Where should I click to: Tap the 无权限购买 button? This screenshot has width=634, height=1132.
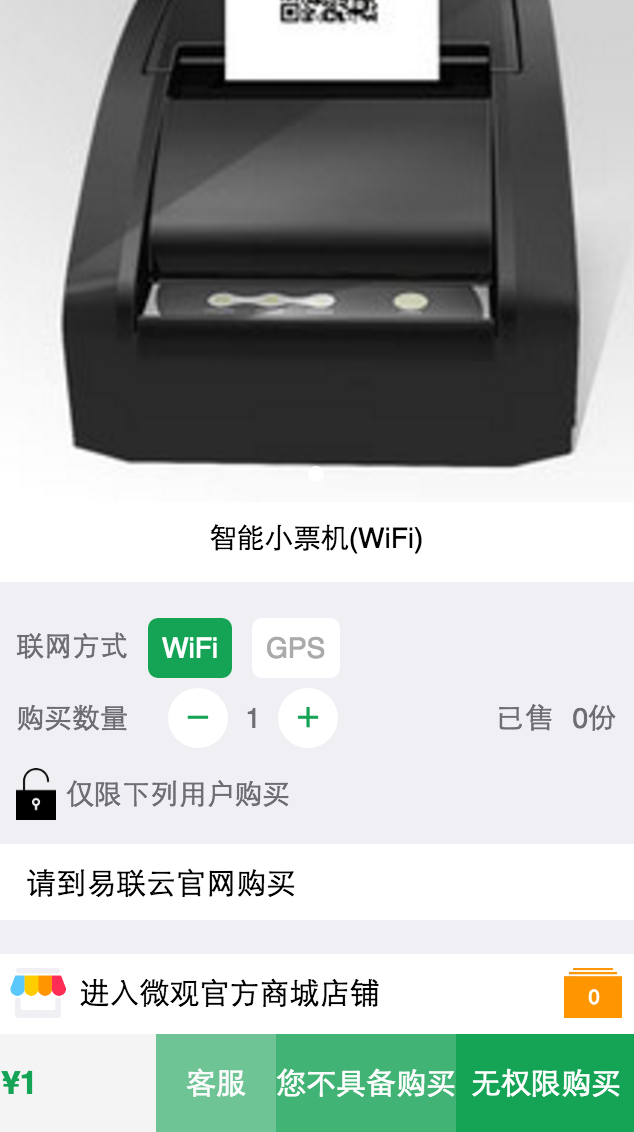(x=545, y=1083)
